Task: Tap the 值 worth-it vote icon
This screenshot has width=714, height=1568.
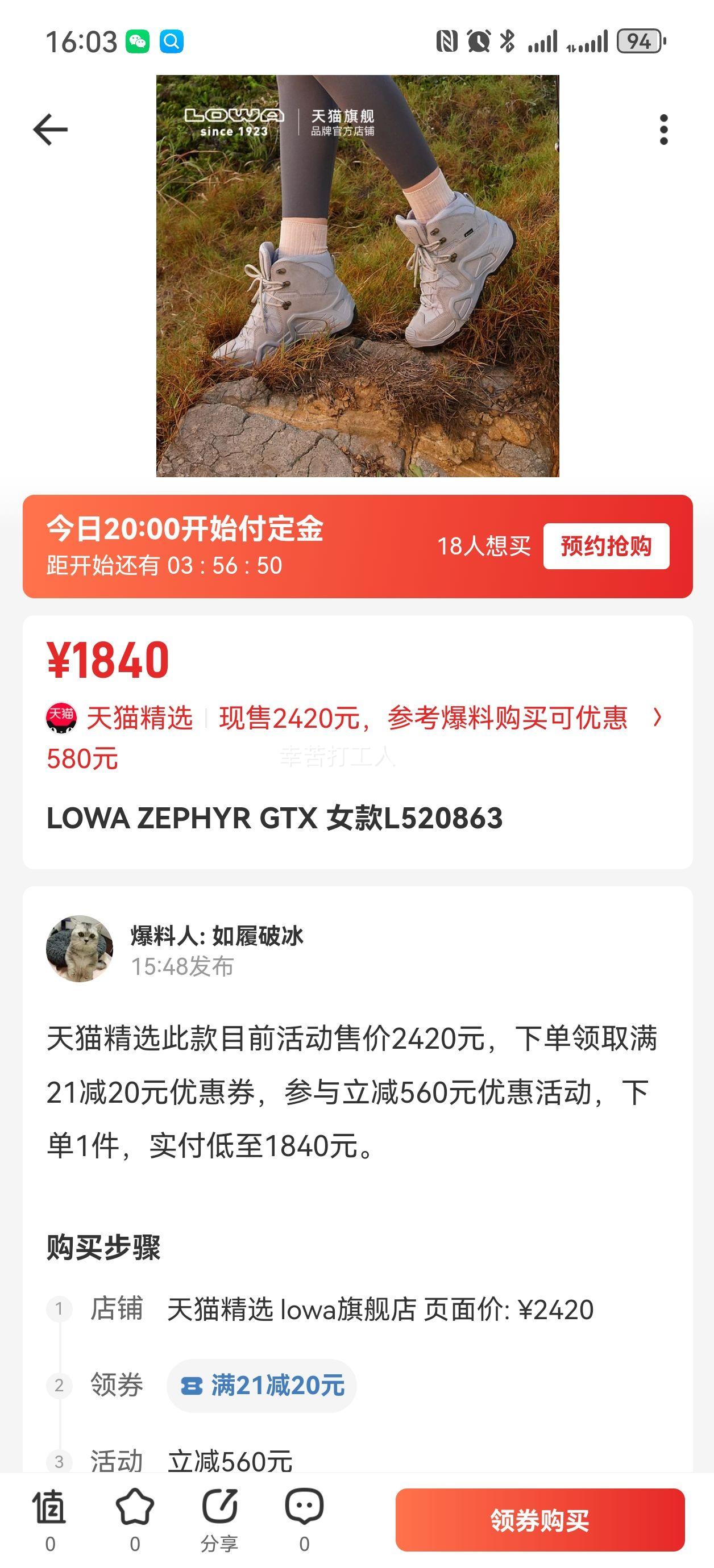Action: click(50, 1507)
